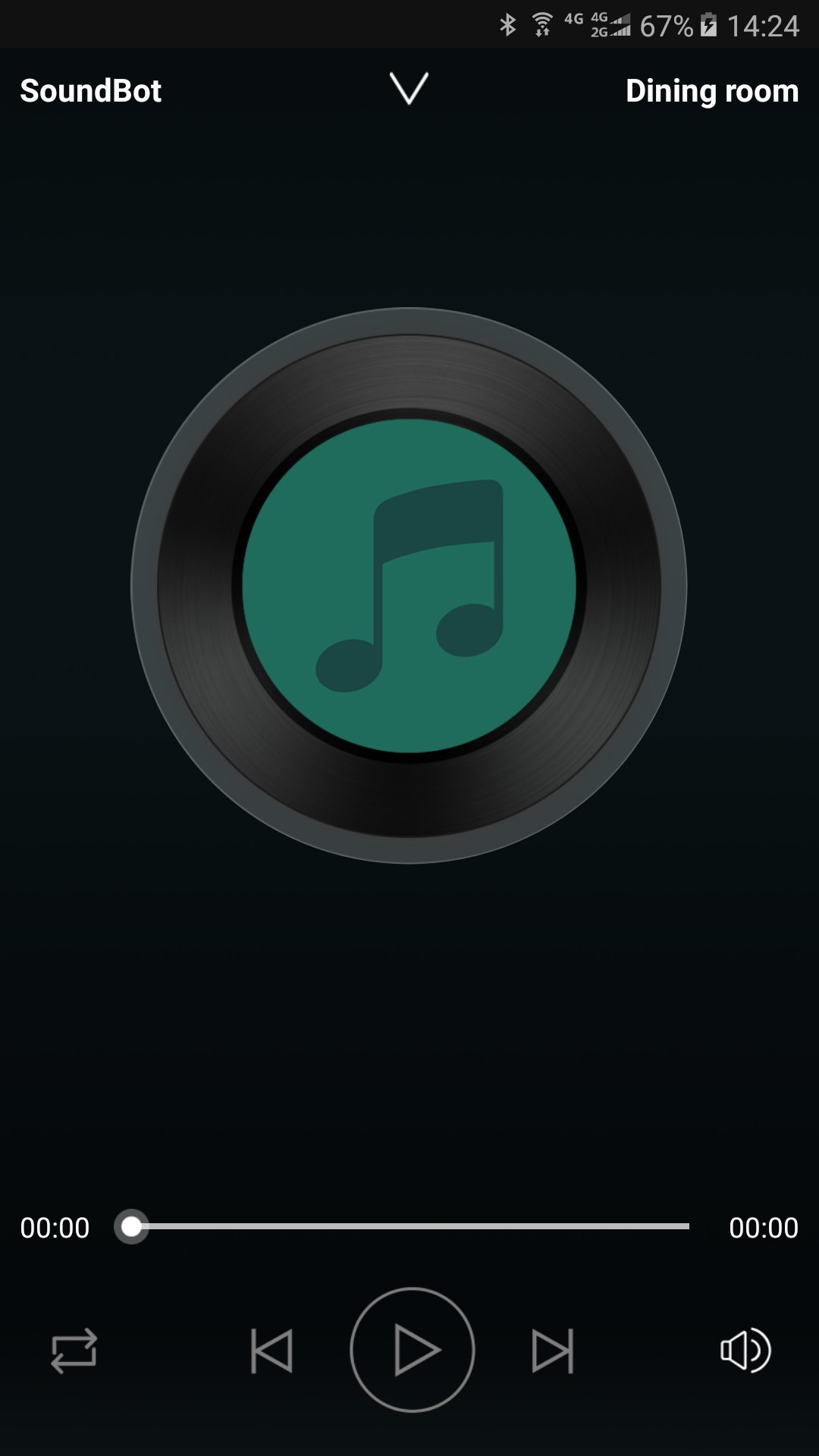This screenshot has width=819, height=1456.
Task: Skip to the next track
Action: point(552,1351)
